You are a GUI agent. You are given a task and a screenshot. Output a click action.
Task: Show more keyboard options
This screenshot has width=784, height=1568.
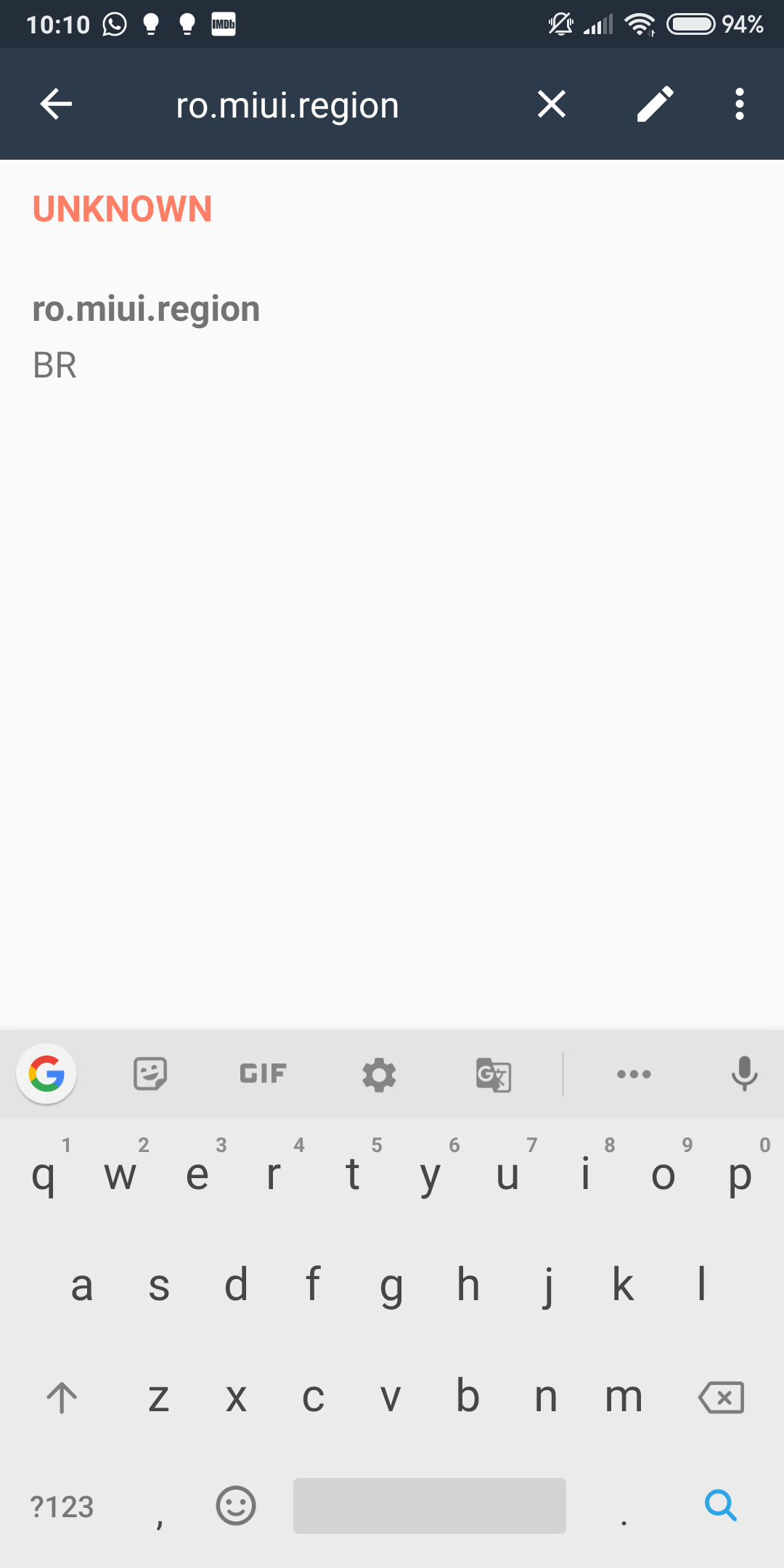[x=634, y=1074]
